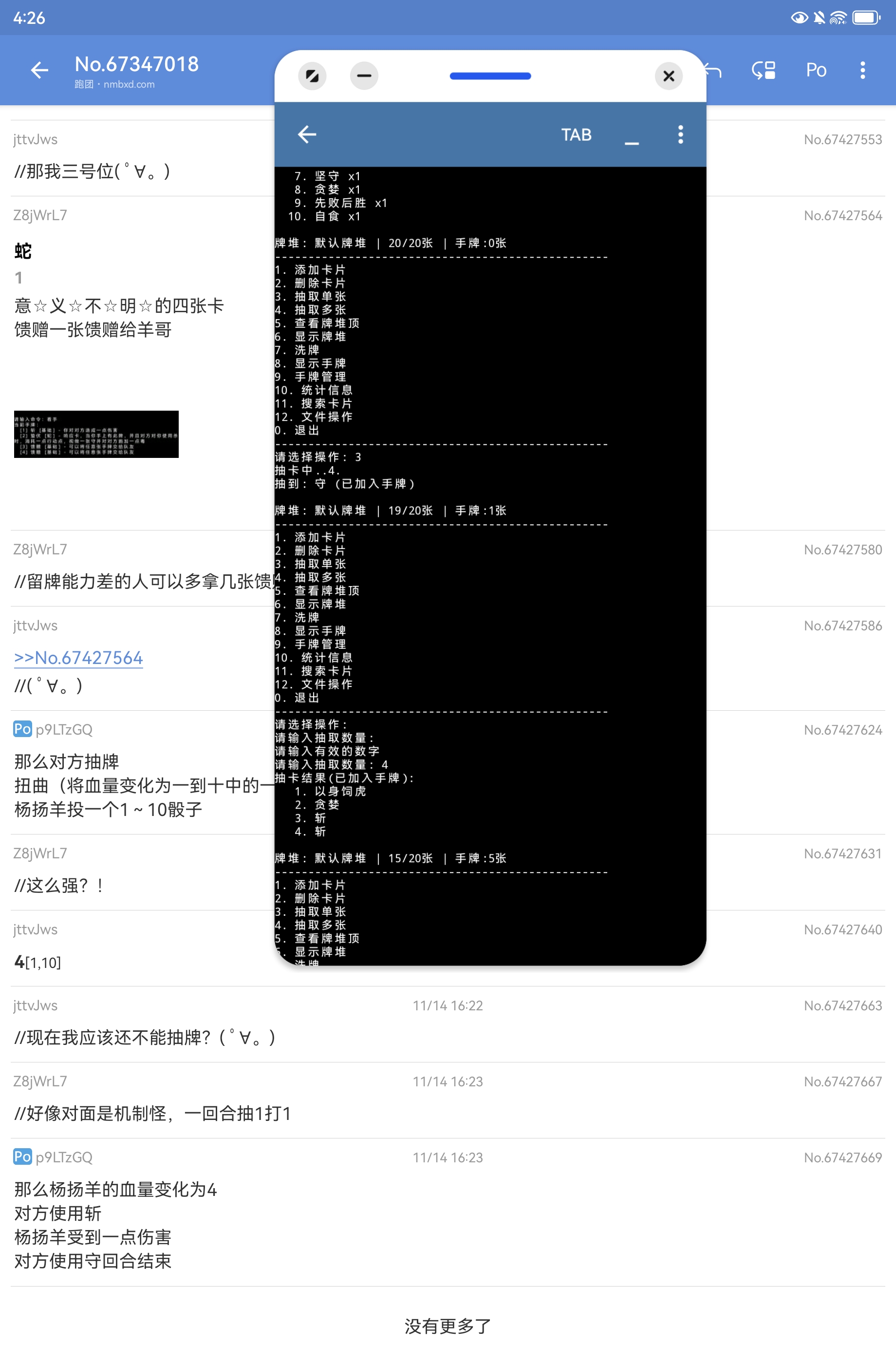The image size is (896, 1364).
Task: Minimize the floating window
Action: (x=364, y=76)
